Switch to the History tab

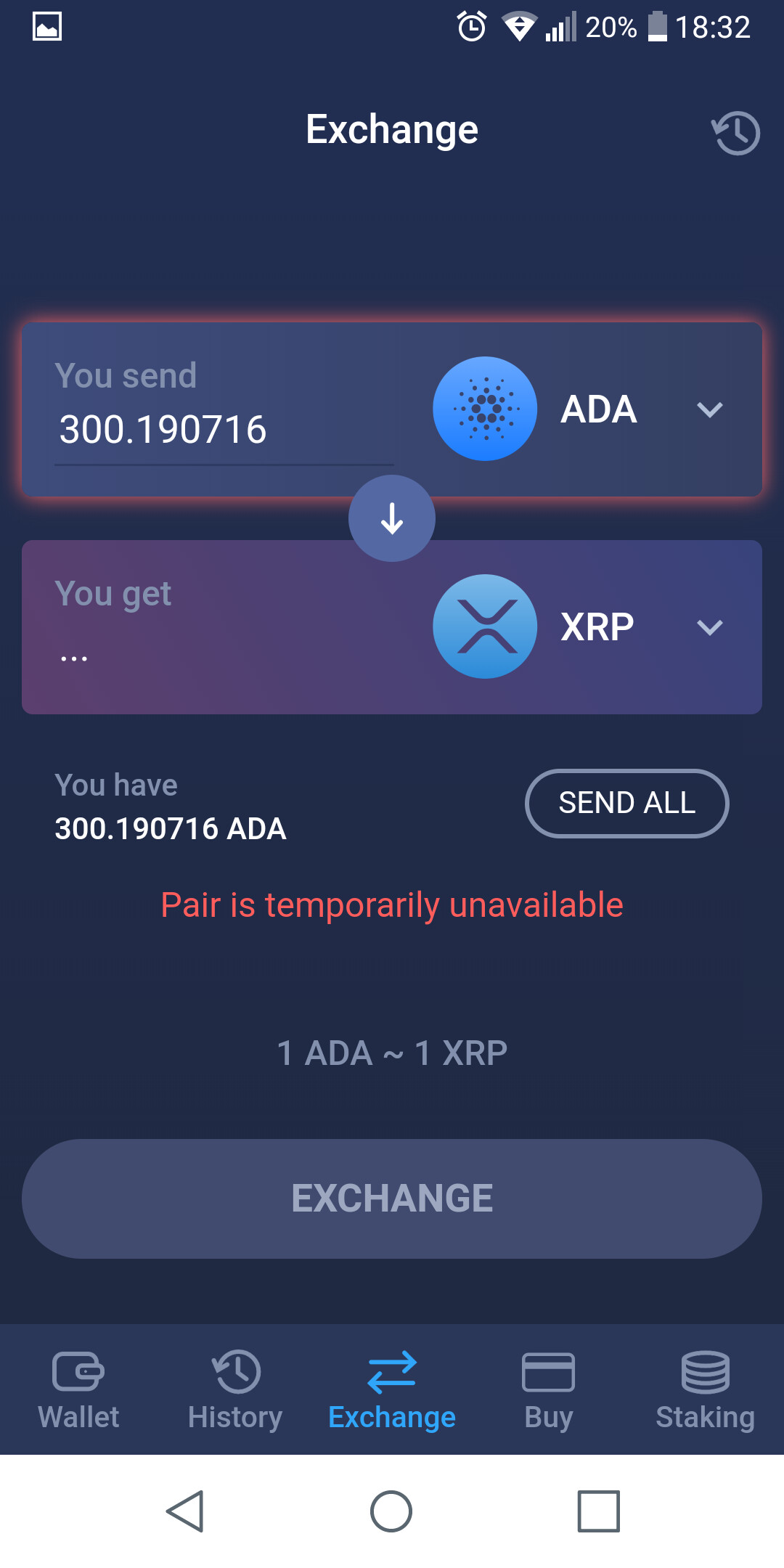235,1389
